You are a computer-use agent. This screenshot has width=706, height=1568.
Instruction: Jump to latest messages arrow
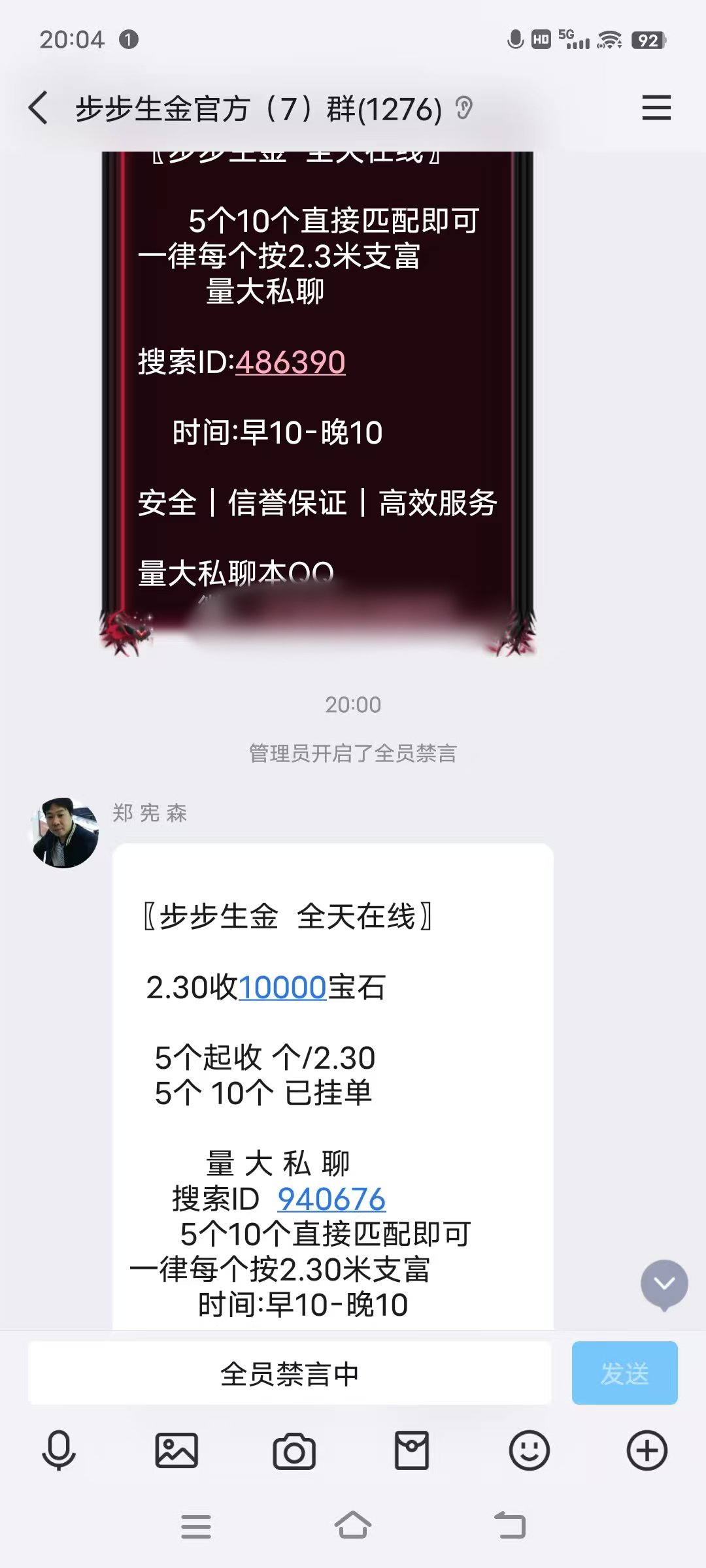(664, 1284)
